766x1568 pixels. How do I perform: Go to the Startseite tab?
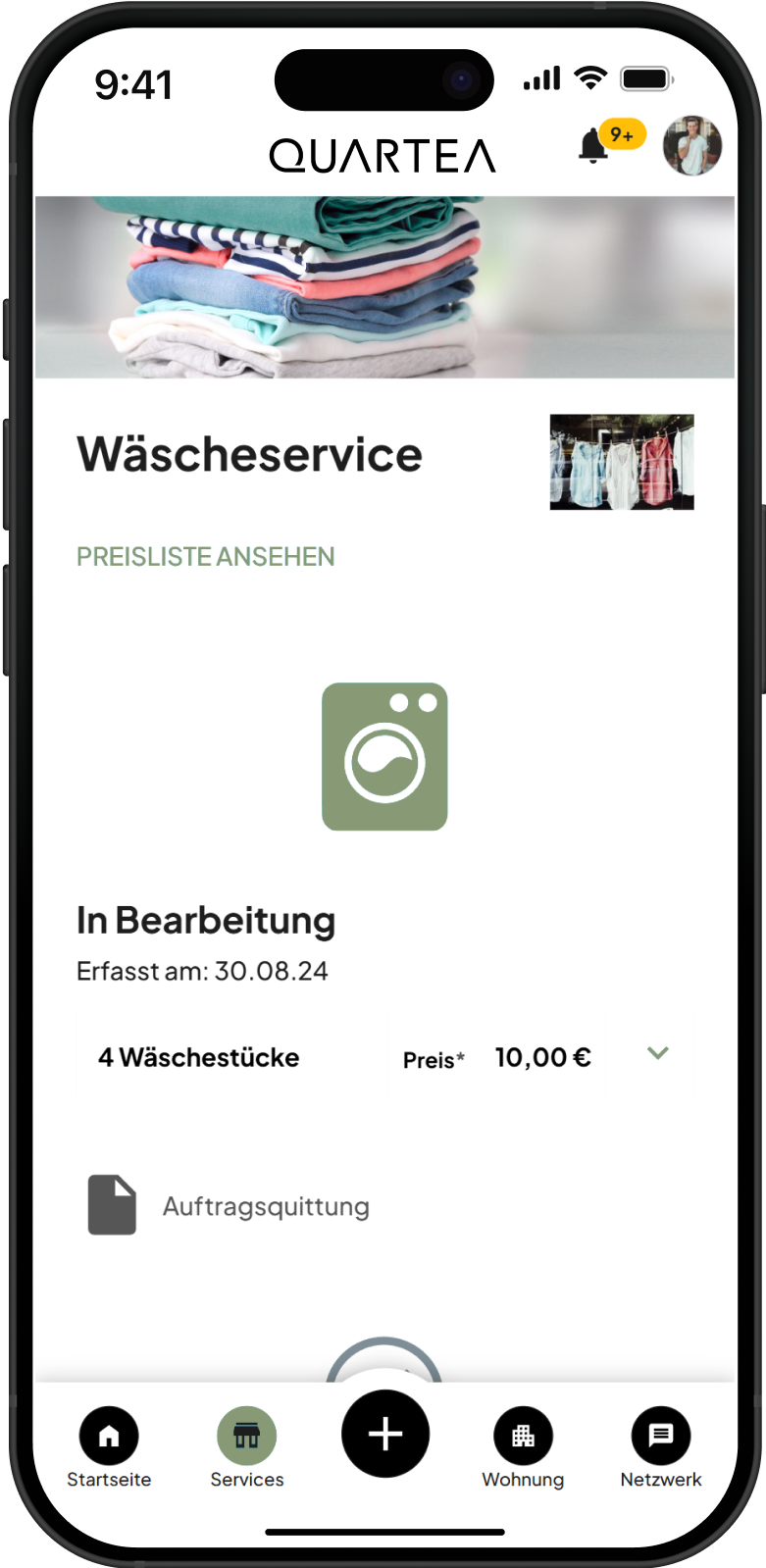[109, 1446]
